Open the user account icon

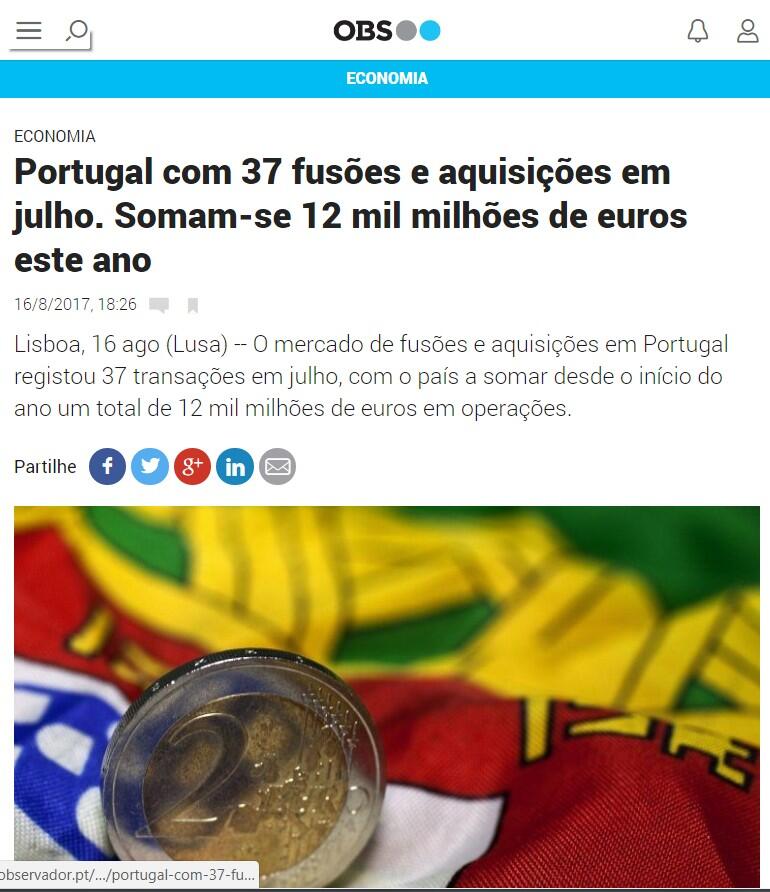click(x=747, y=31)
